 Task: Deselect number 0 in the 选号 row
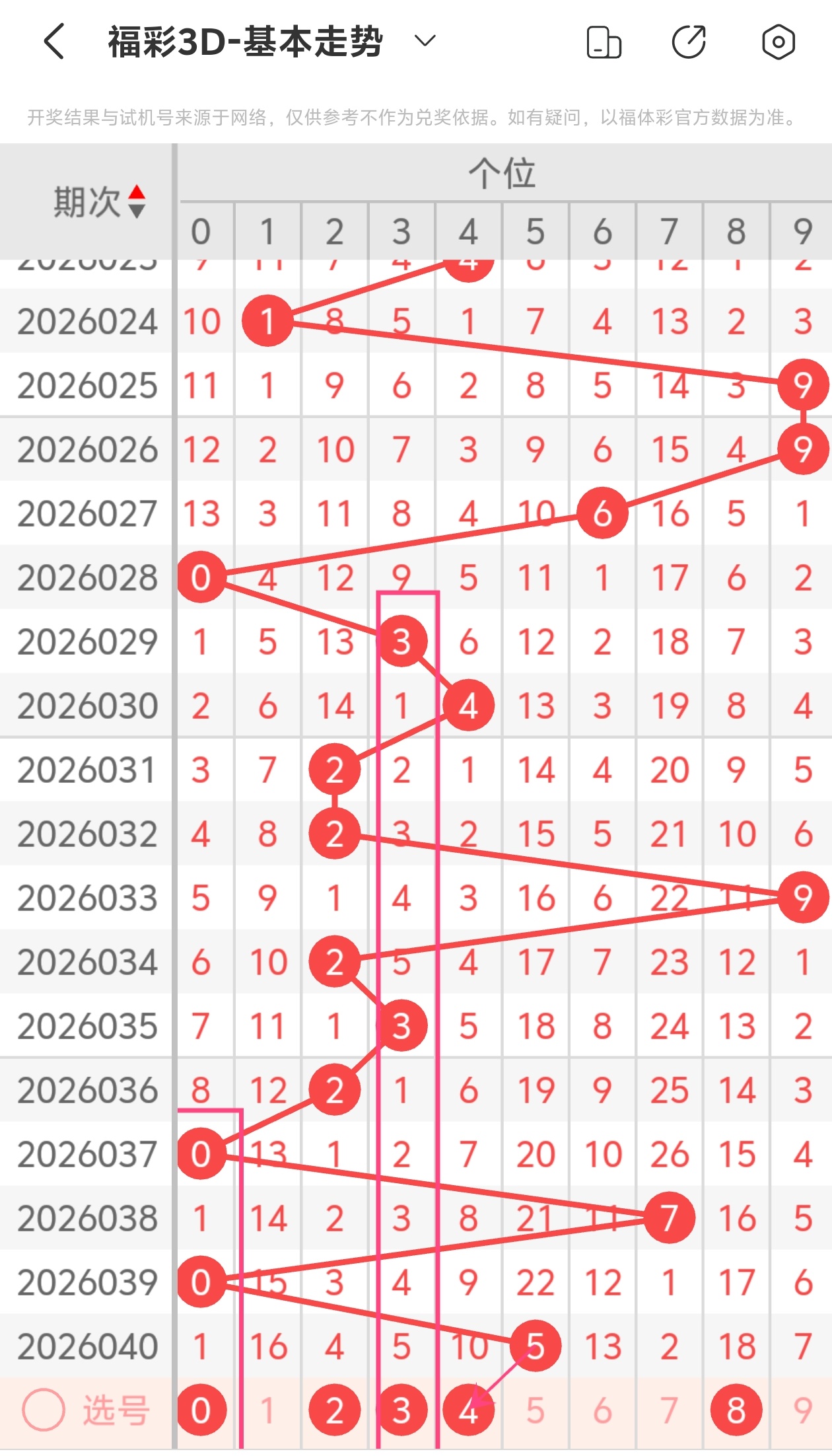pos(201,1410)
